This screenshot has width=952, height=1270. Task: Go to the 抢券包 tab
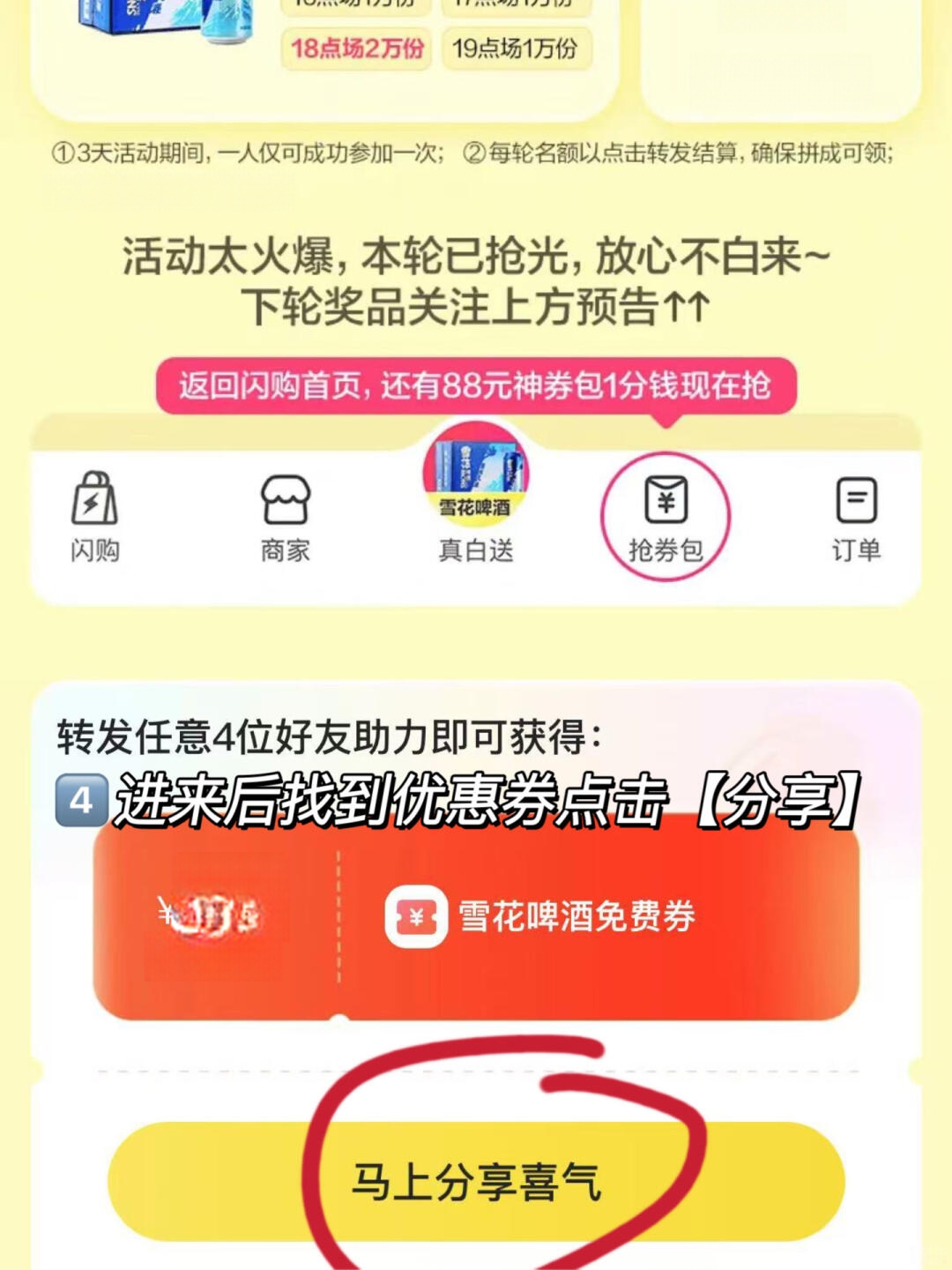coord(666,517)
